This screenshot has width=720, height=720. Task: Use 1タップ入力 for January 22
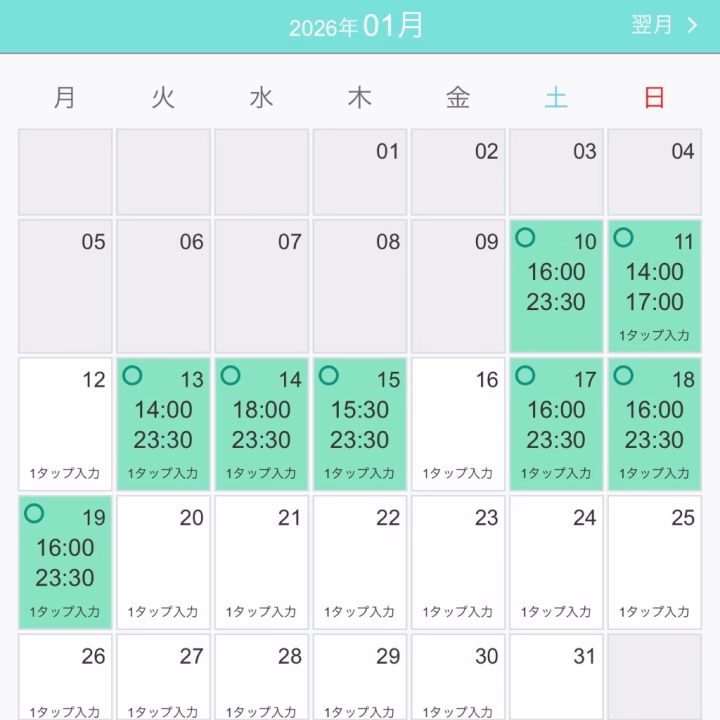359,611
